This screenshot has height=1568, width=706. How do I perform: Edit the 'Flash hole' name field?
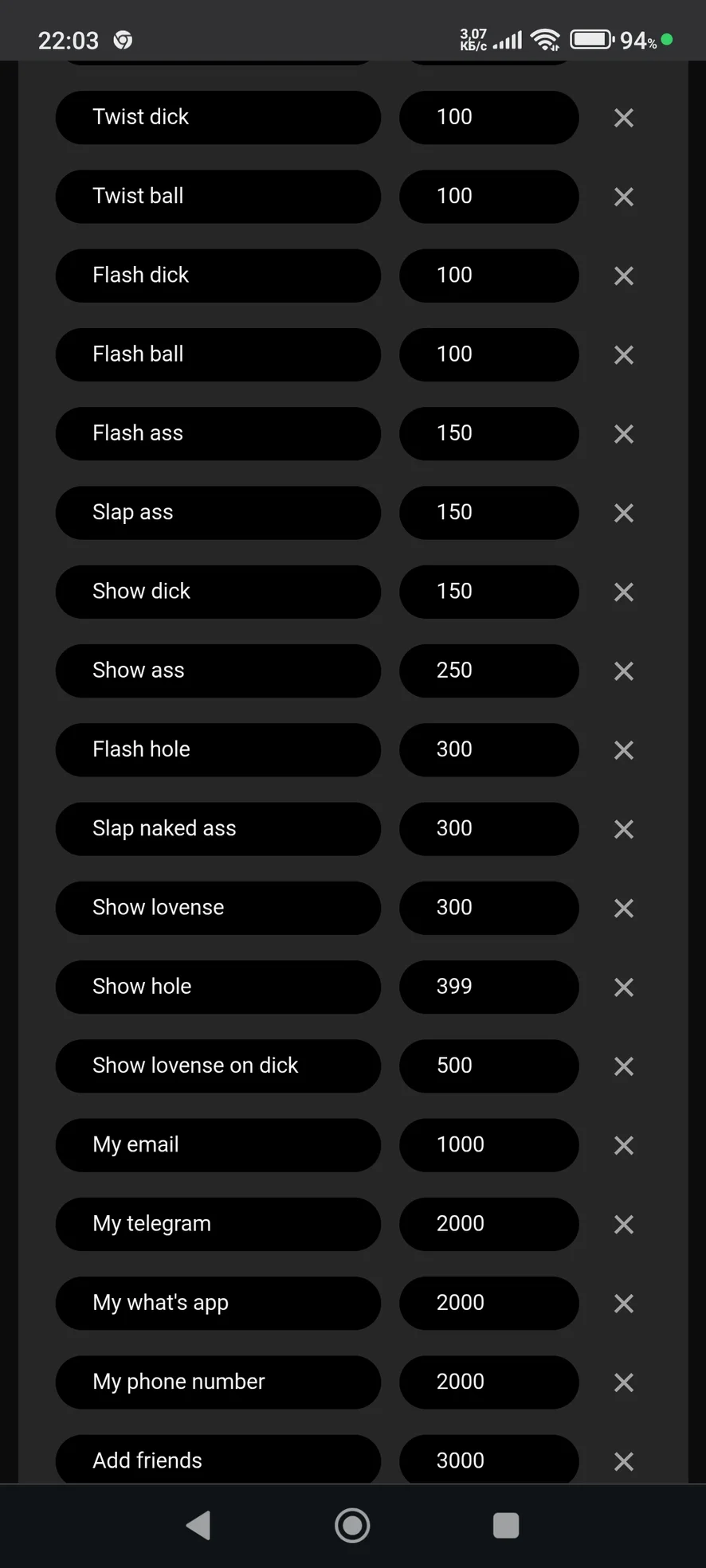pos(218,749)
